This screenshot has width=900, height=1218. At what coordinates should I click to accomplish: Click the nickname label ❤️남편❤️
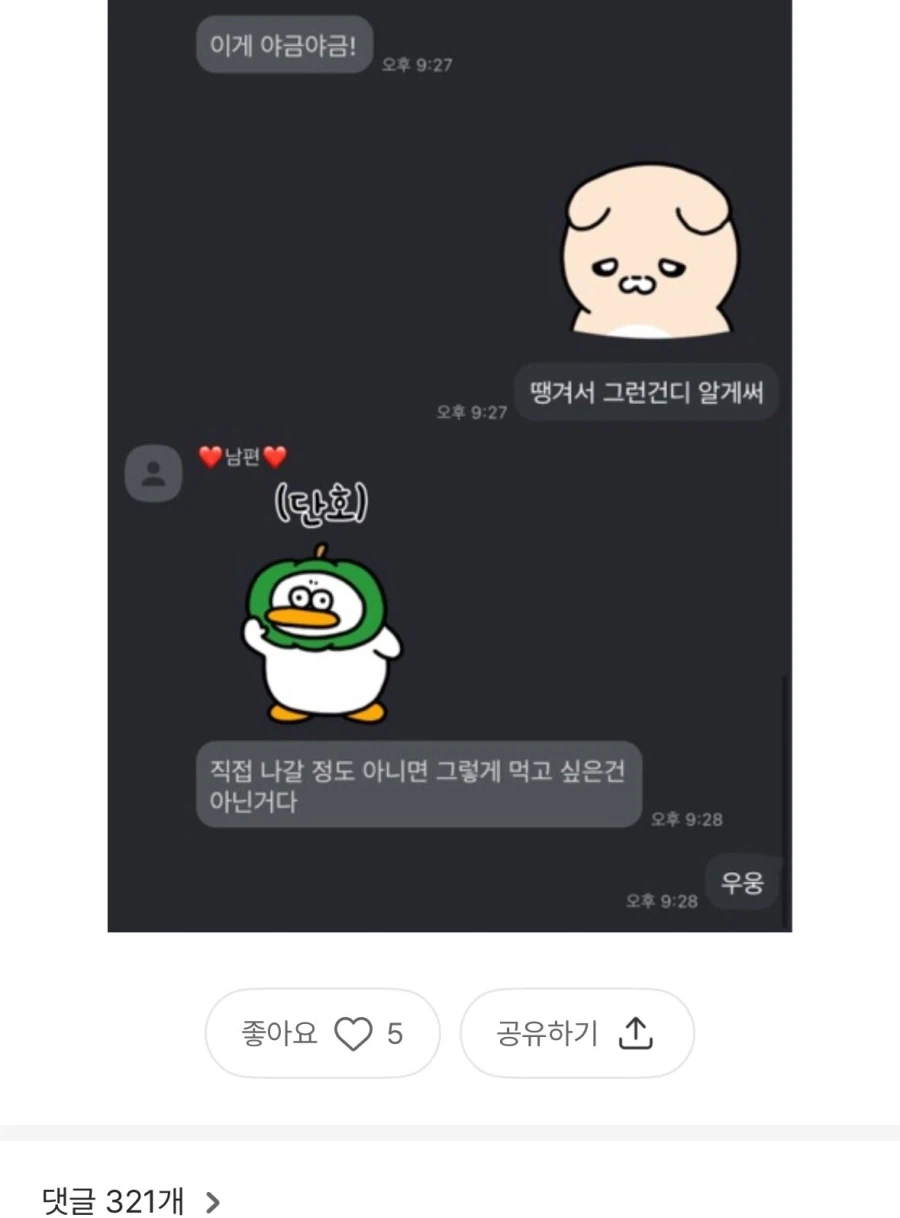tap(241, 457)
